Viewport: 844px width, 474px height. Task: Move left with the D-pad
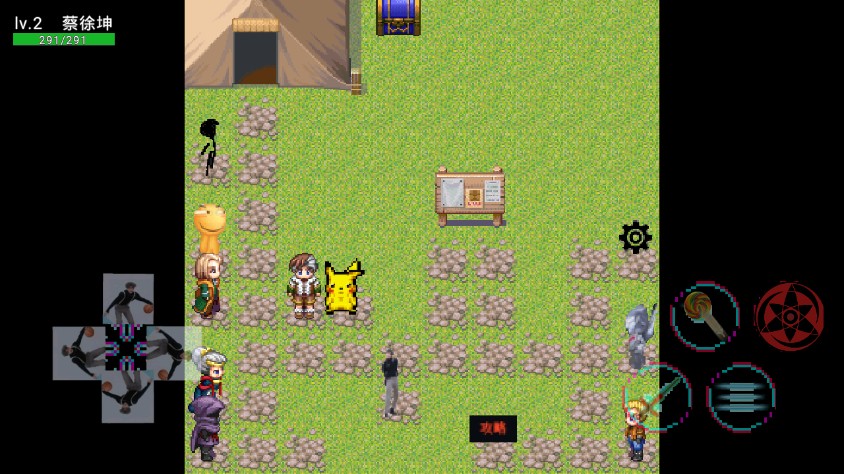tap(78, 350)
